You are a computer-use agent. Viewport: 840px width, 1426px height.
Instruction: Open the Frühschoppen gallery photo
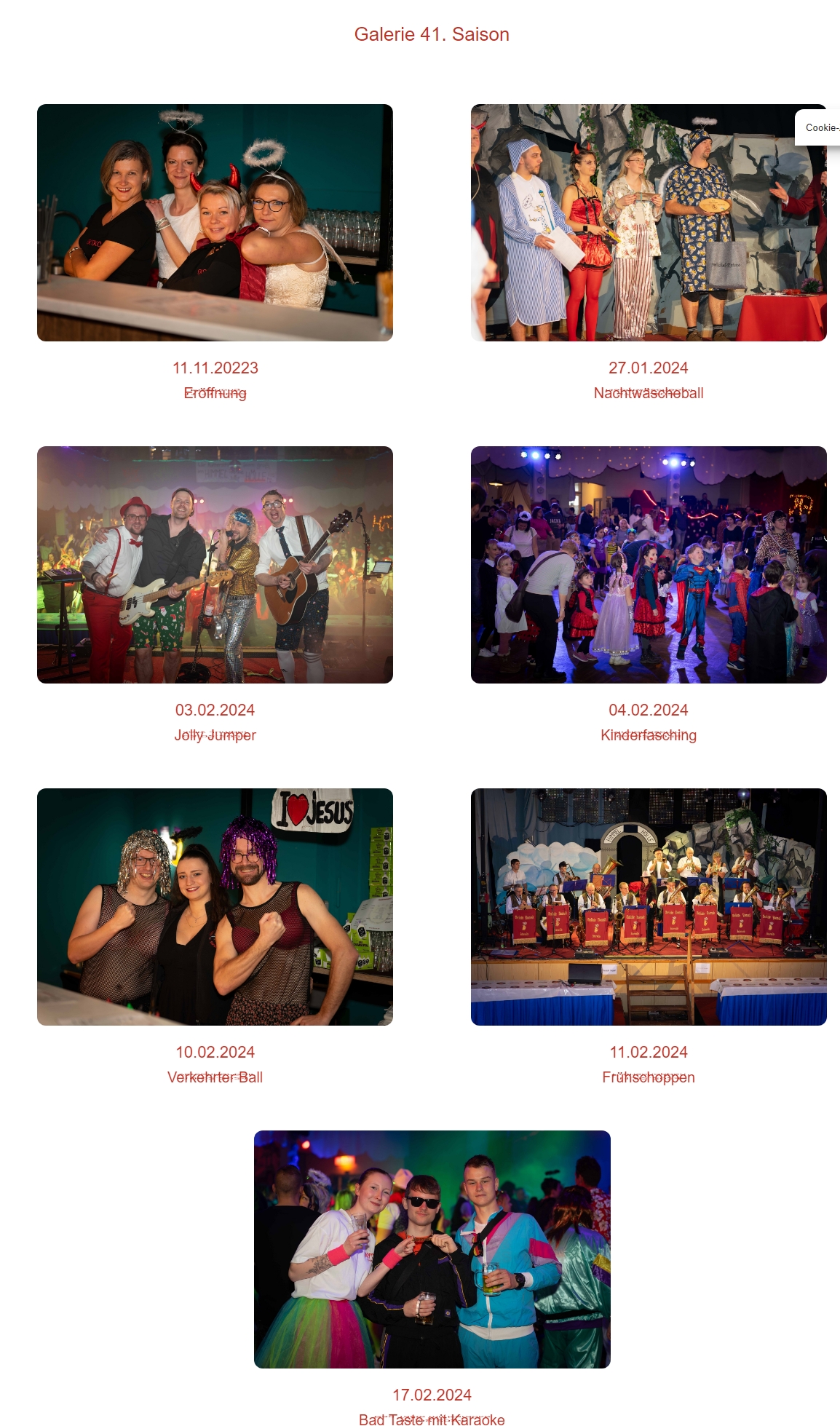click(649, 907)
